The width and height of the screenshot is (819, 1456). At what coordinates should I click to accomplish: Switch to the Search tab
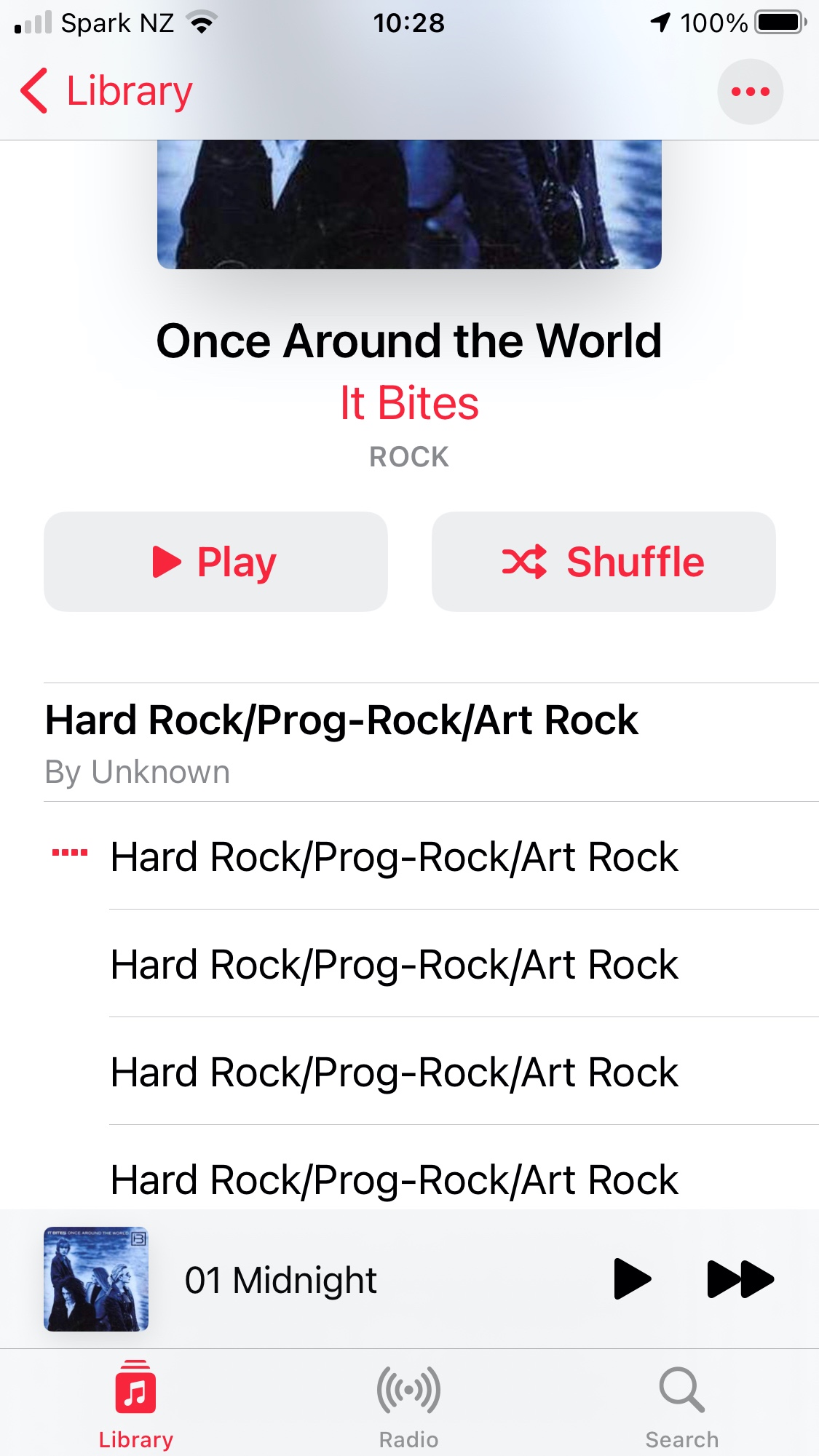pyautogui.click(x=681, y=1404)
